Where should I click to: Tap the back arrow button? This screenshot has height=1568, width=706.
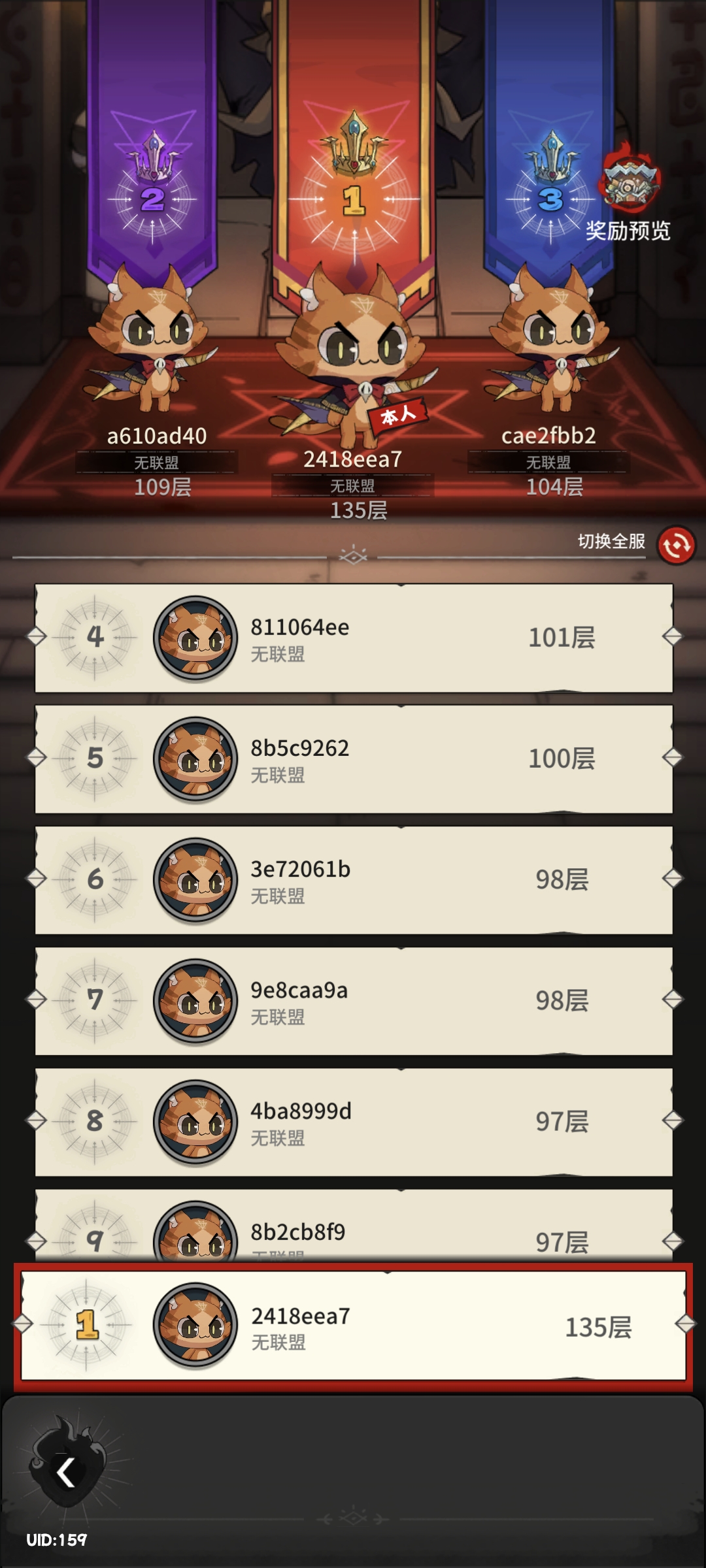(x=66, y=1473)
